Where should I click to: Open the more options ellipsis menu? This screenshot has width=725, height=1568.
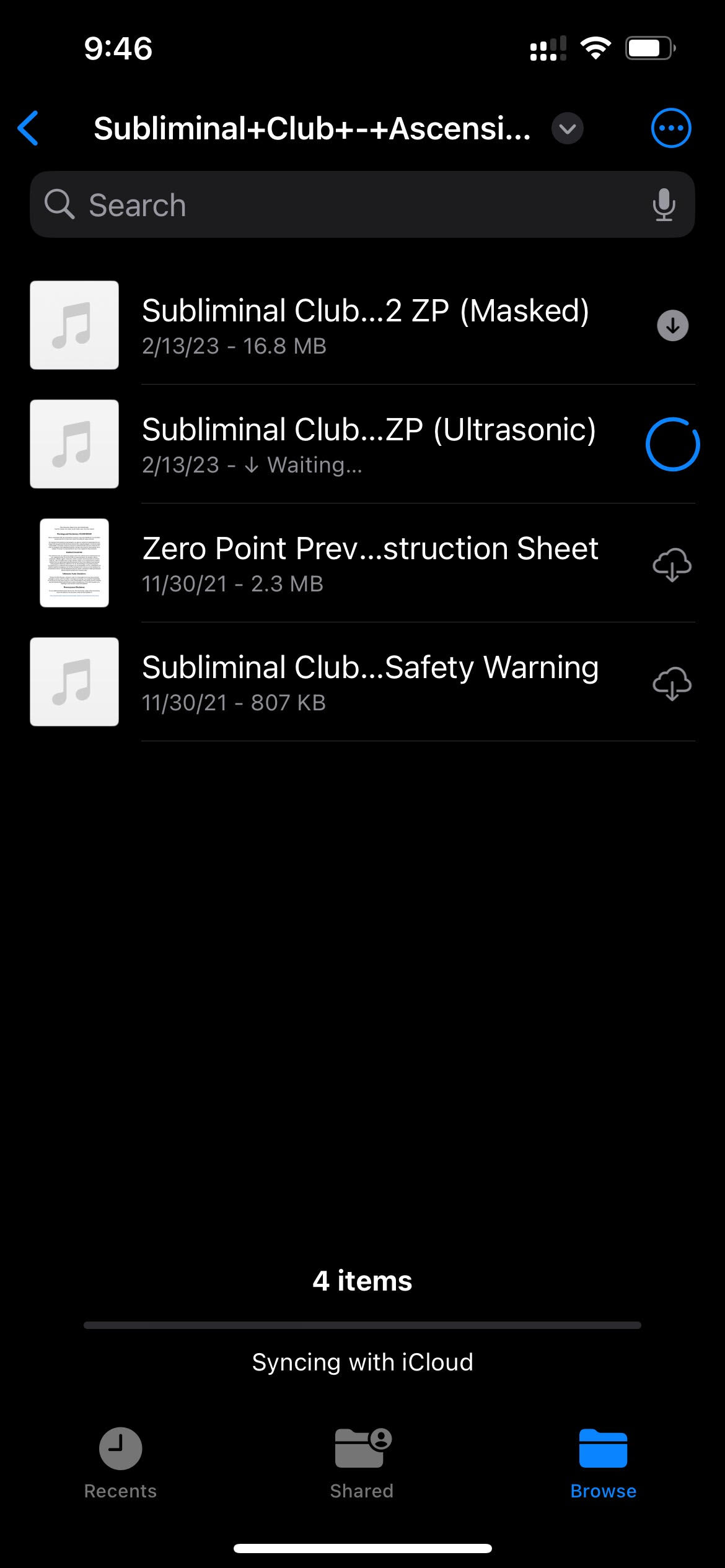pos(671,128)
